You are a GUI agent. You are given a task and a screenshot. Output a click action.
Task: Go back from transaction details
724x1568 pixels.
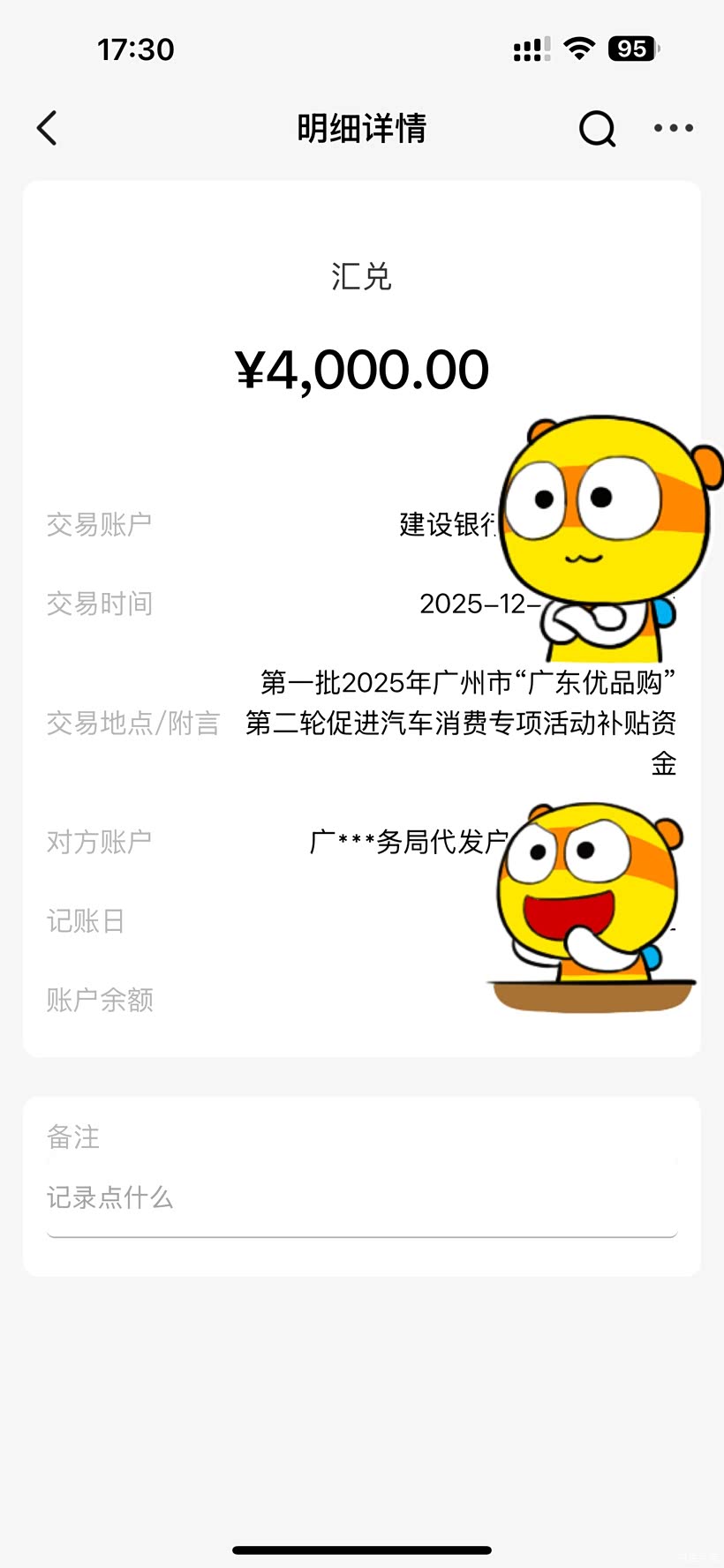48,129
